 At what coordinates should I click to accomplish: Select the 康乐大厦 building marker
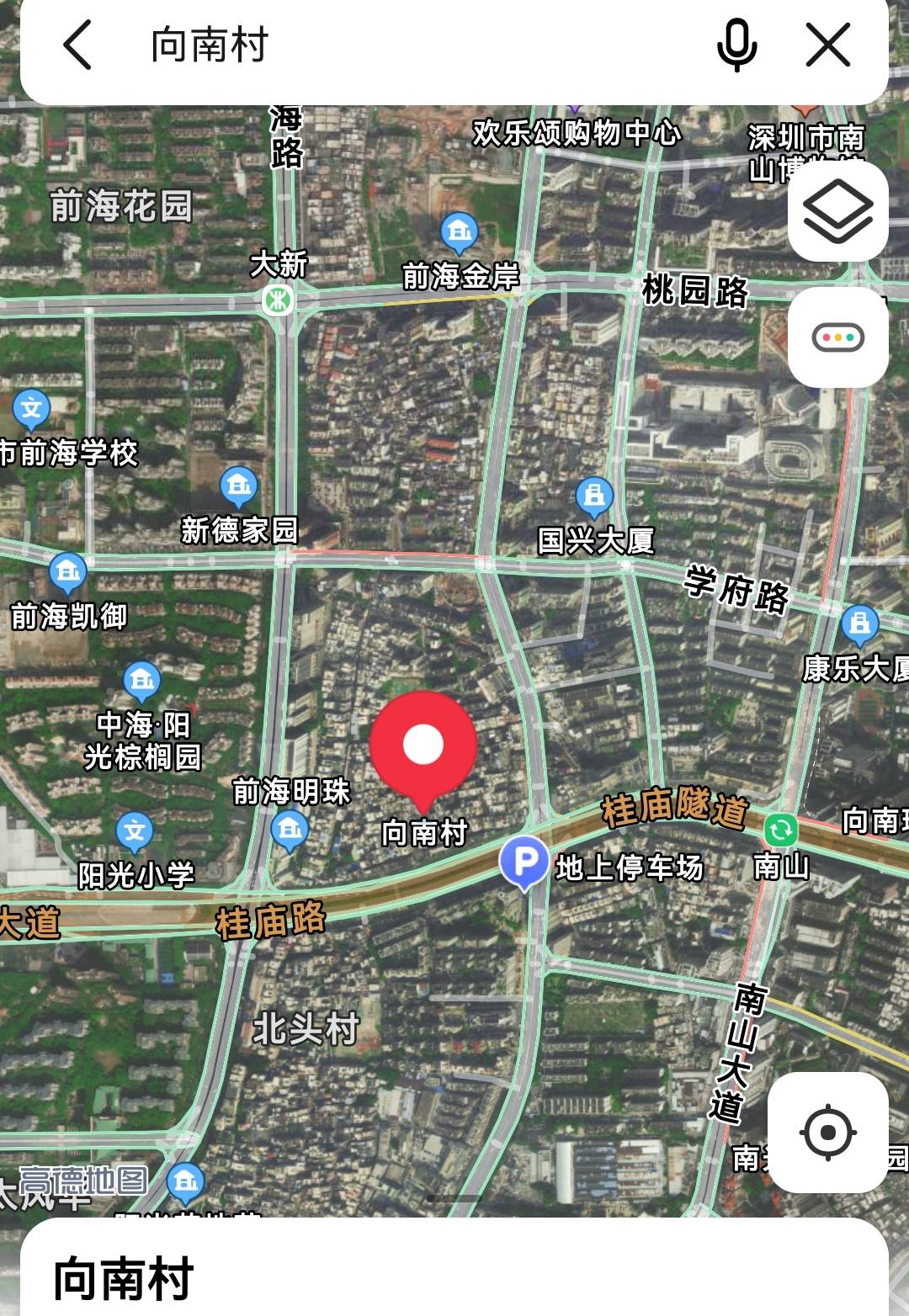859,624
